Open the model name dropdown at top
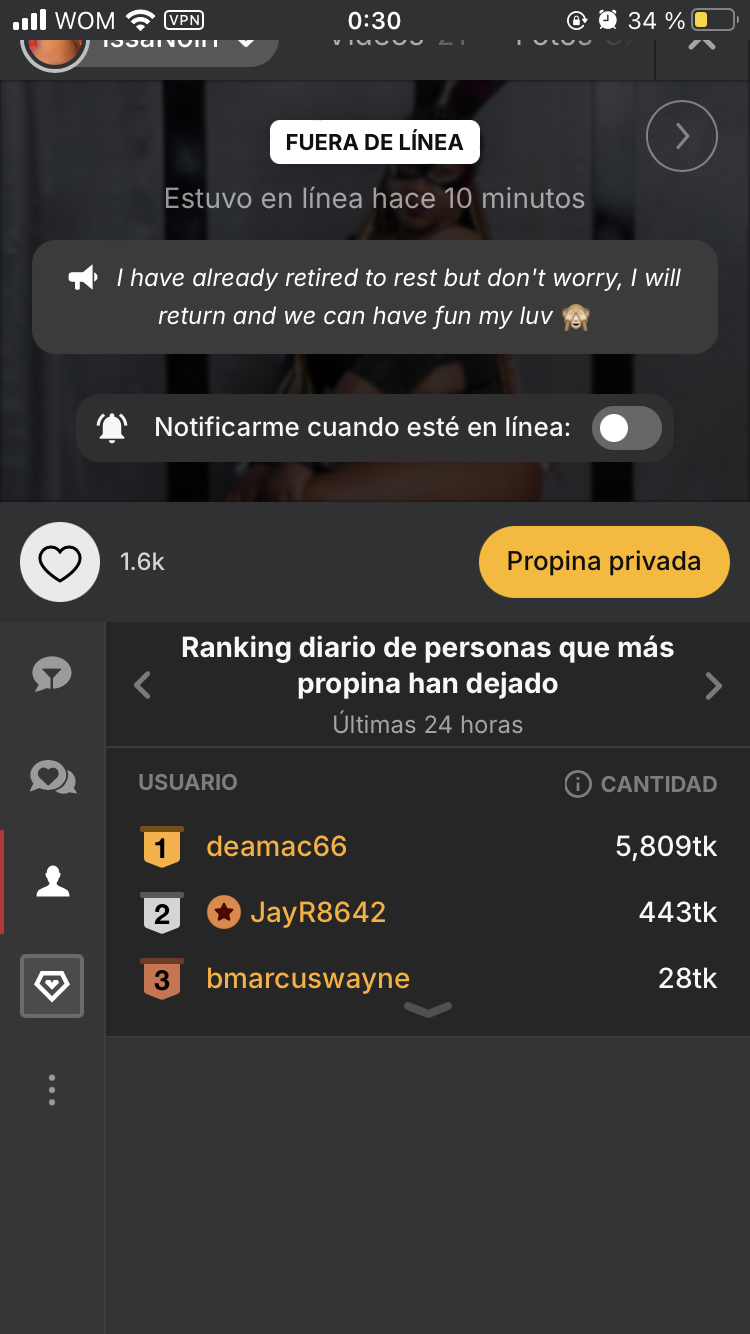 244,42
